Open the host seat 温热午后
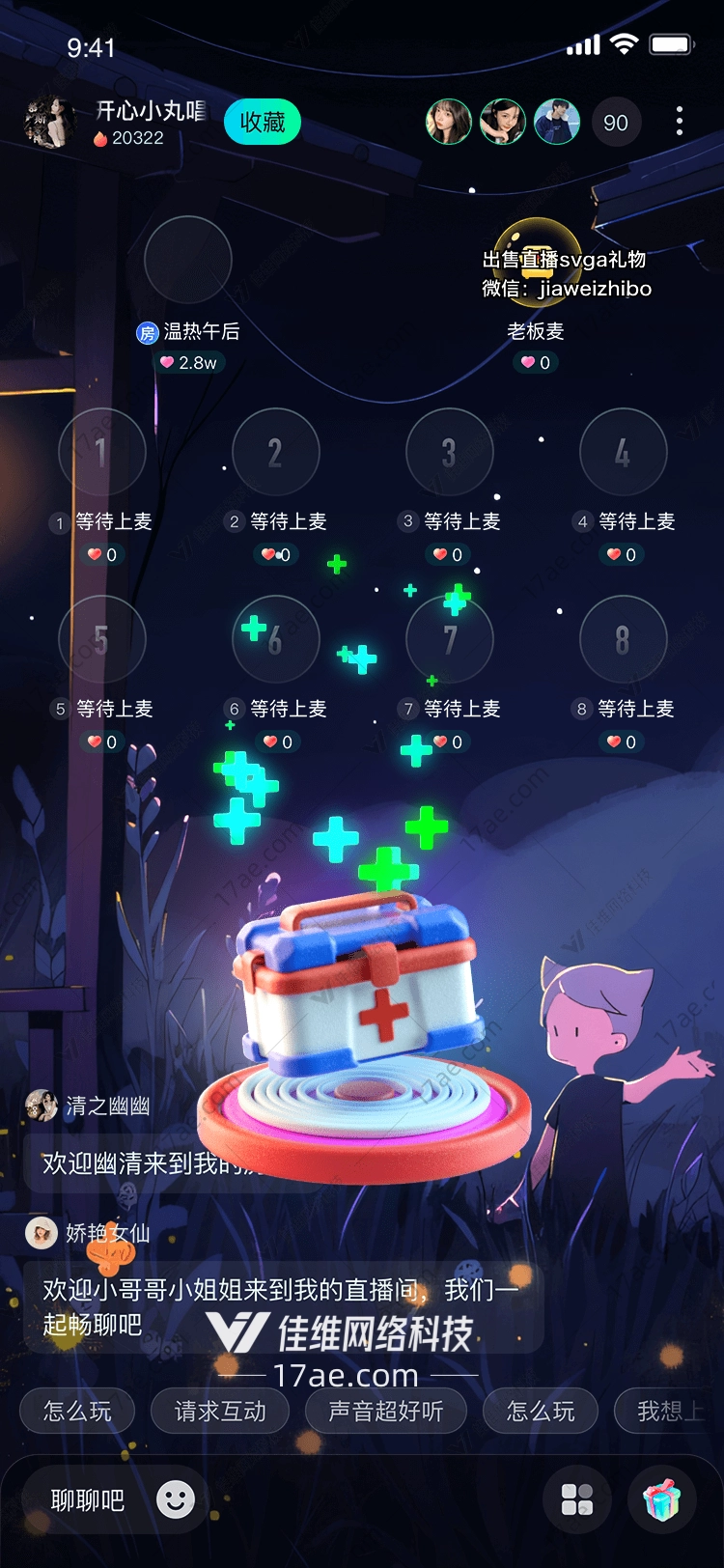Screen dimensions: 724x1568 (x=188, y=261)
